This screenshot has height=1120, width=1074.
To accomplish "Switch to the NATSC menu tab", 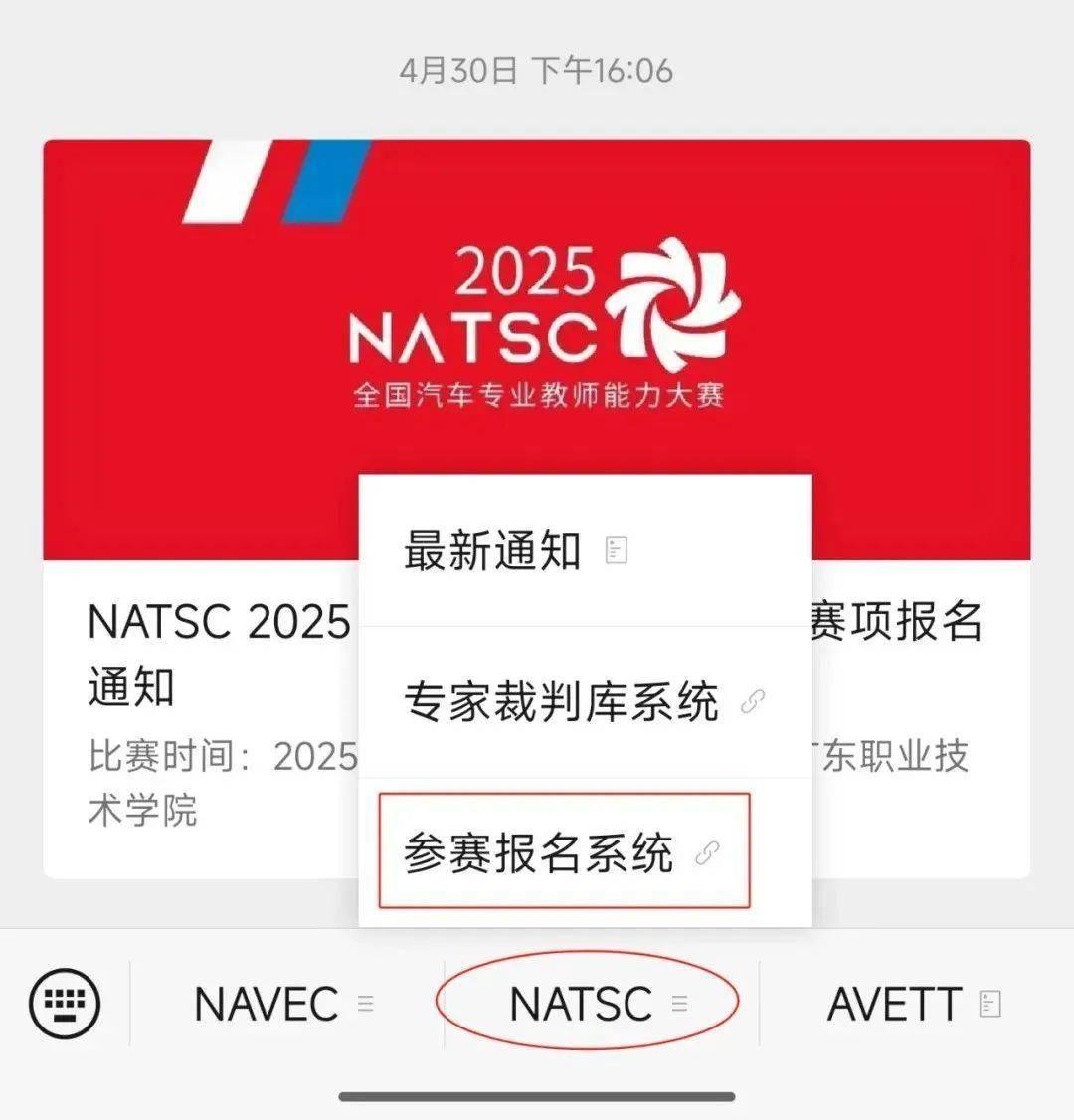I will point(580,1003).
